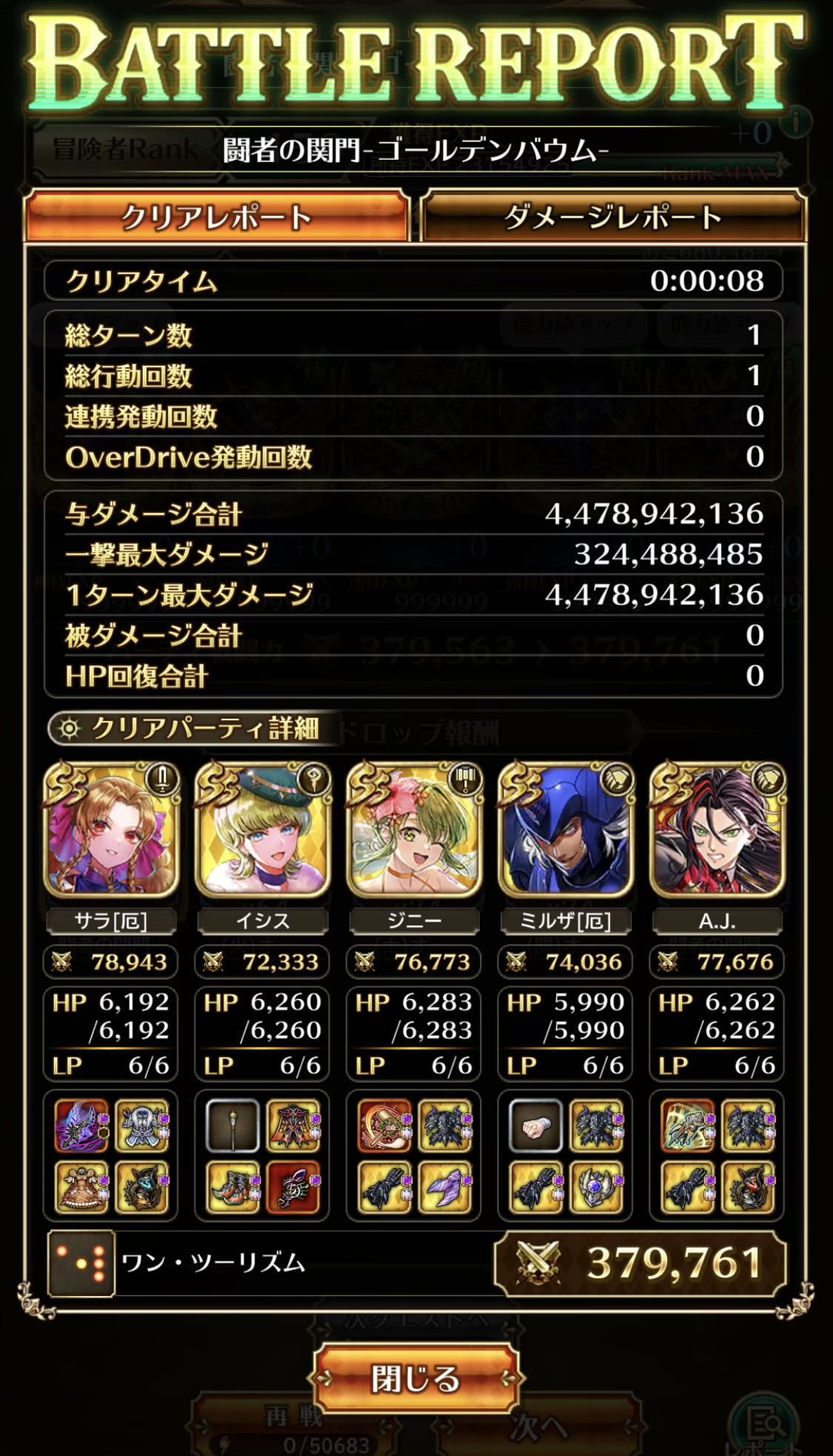Switch to the ダメージレポート tab
The image size is (833, 1456).
click(612, 217)
